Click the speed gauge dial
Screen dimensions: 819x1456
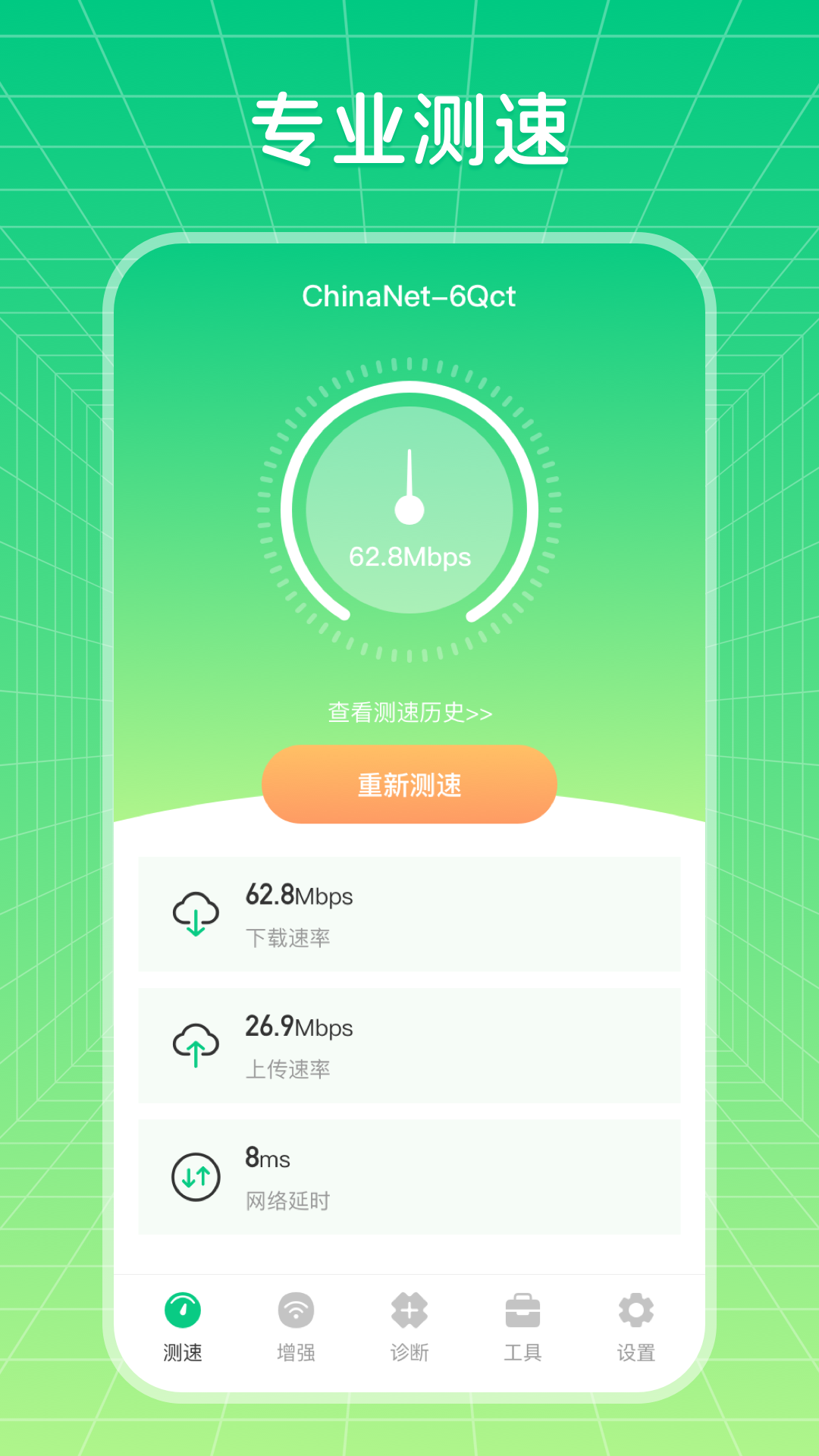click(x=409, y=508)
